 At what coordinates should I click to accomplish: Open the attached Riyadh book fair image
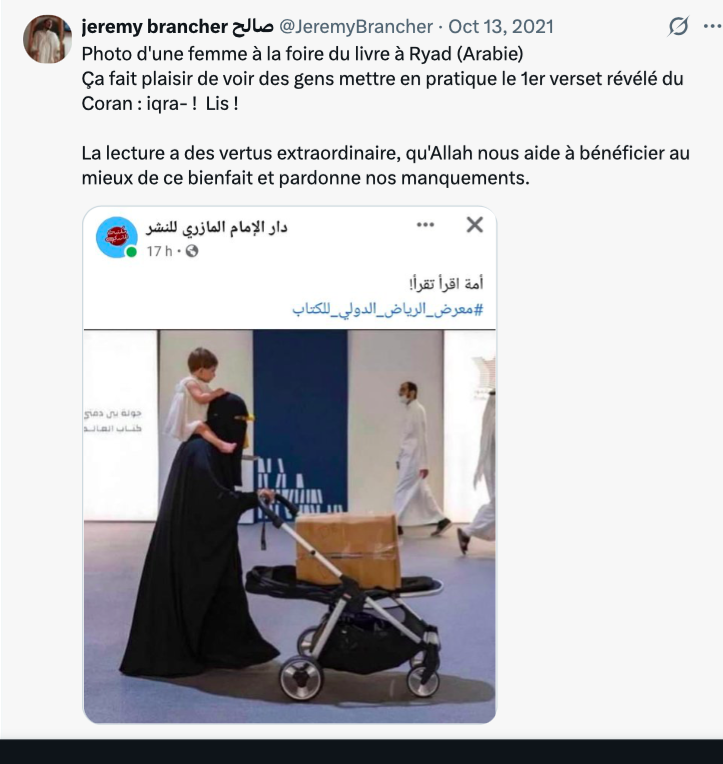(289, 525)
